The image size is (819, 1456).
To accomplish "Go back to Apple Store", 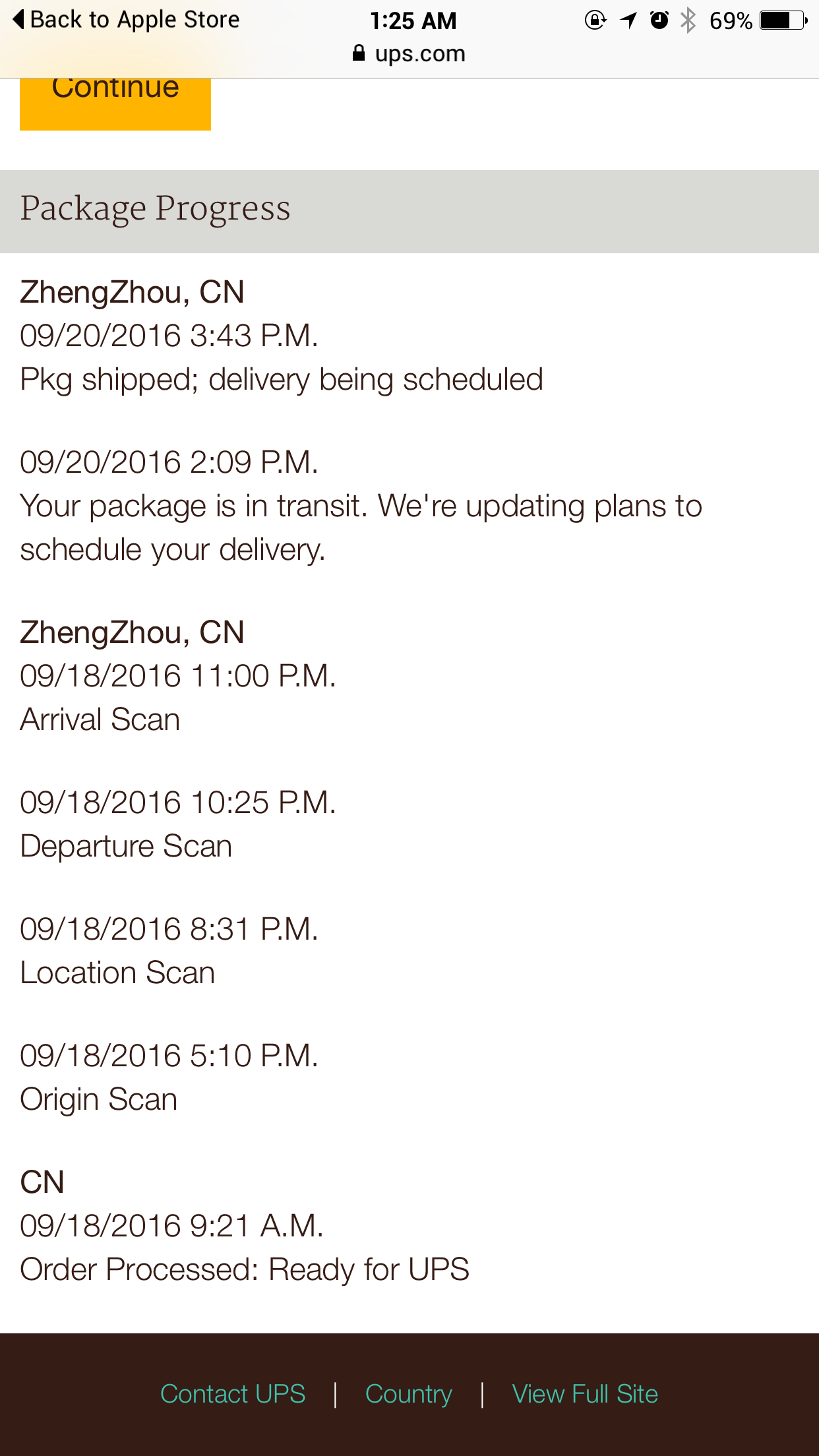I will click(126, 20).
